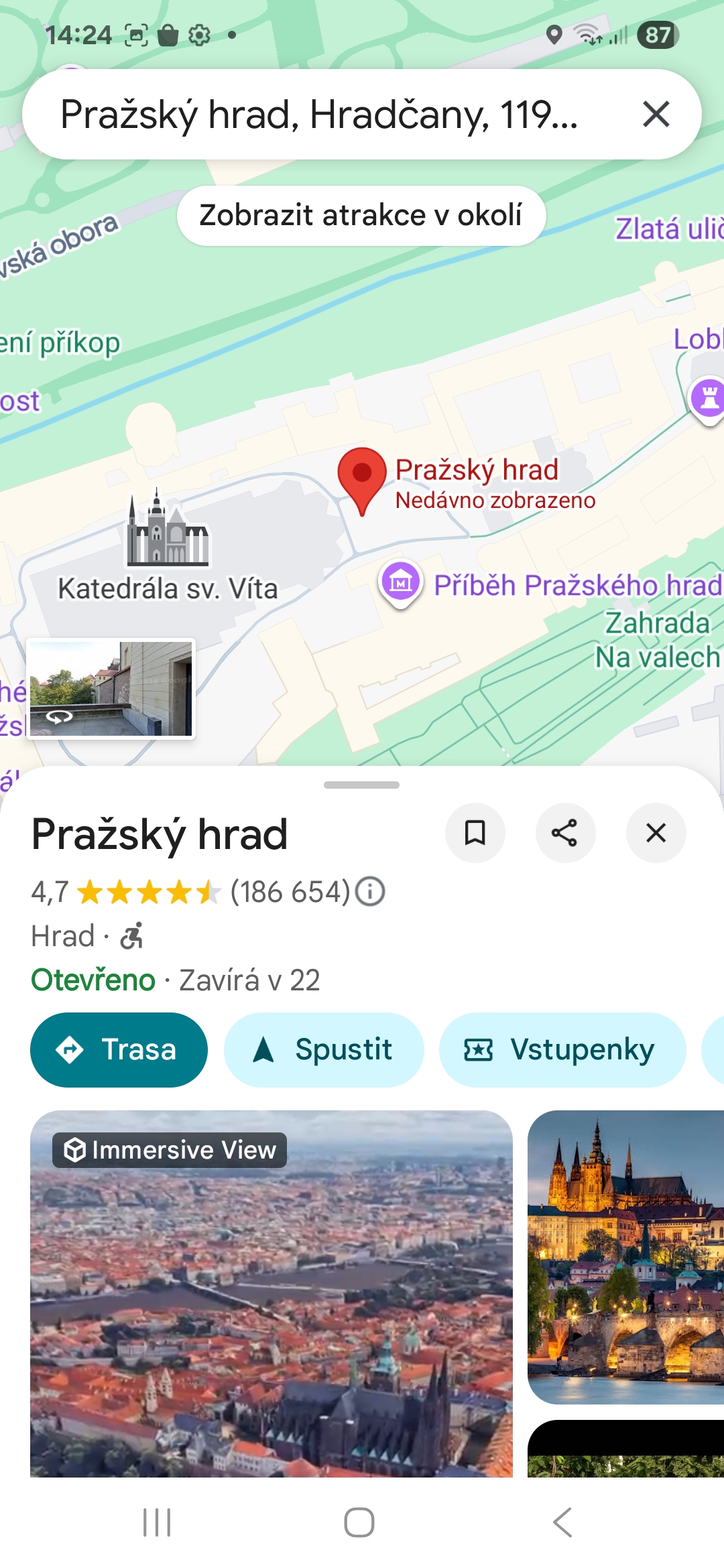
Task: Open the Immersive View preview
Action: tap(271, 1293)
